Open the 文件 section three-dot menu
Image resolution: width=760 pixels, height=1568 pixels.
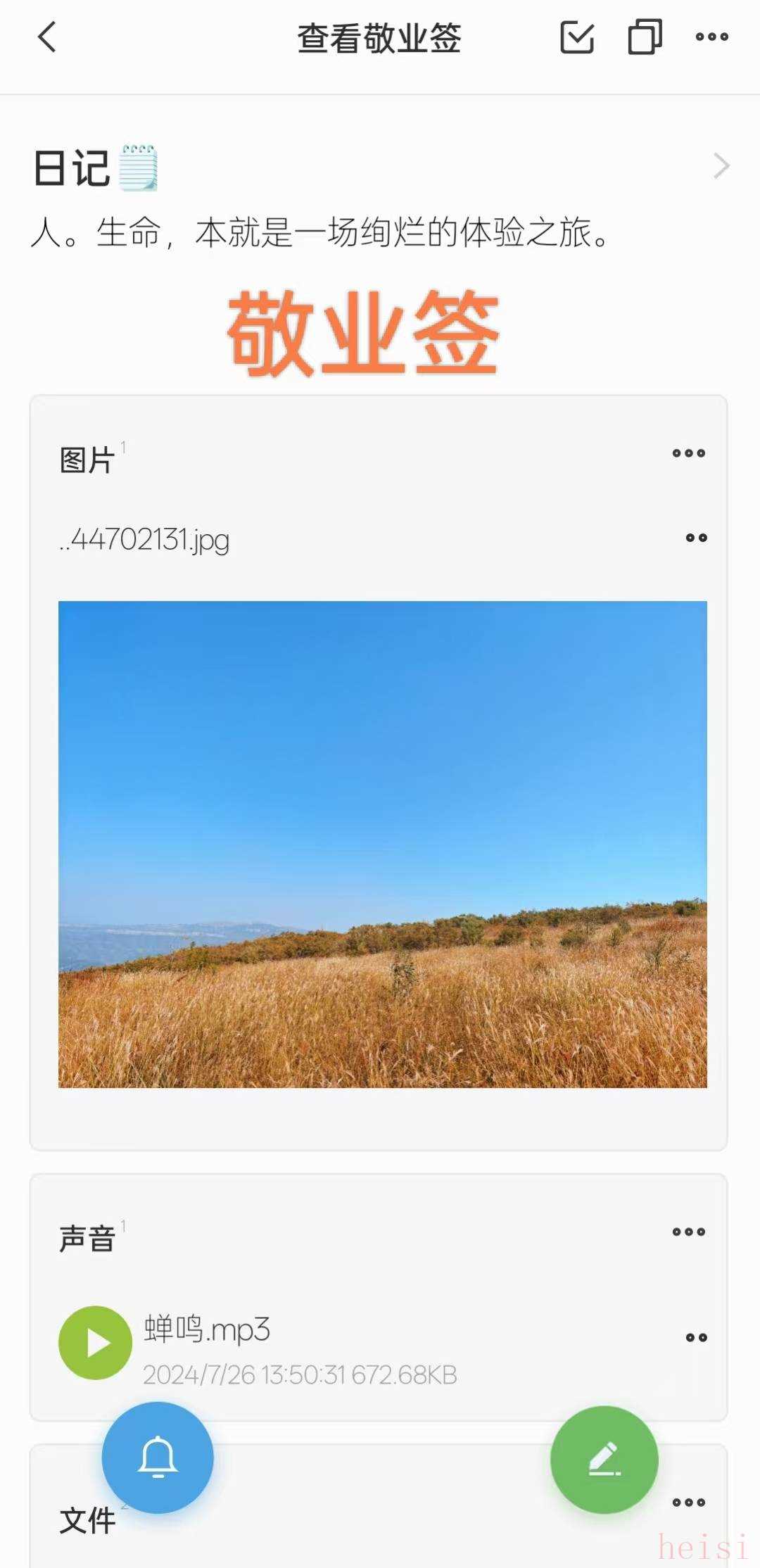tap(688, 1503)
